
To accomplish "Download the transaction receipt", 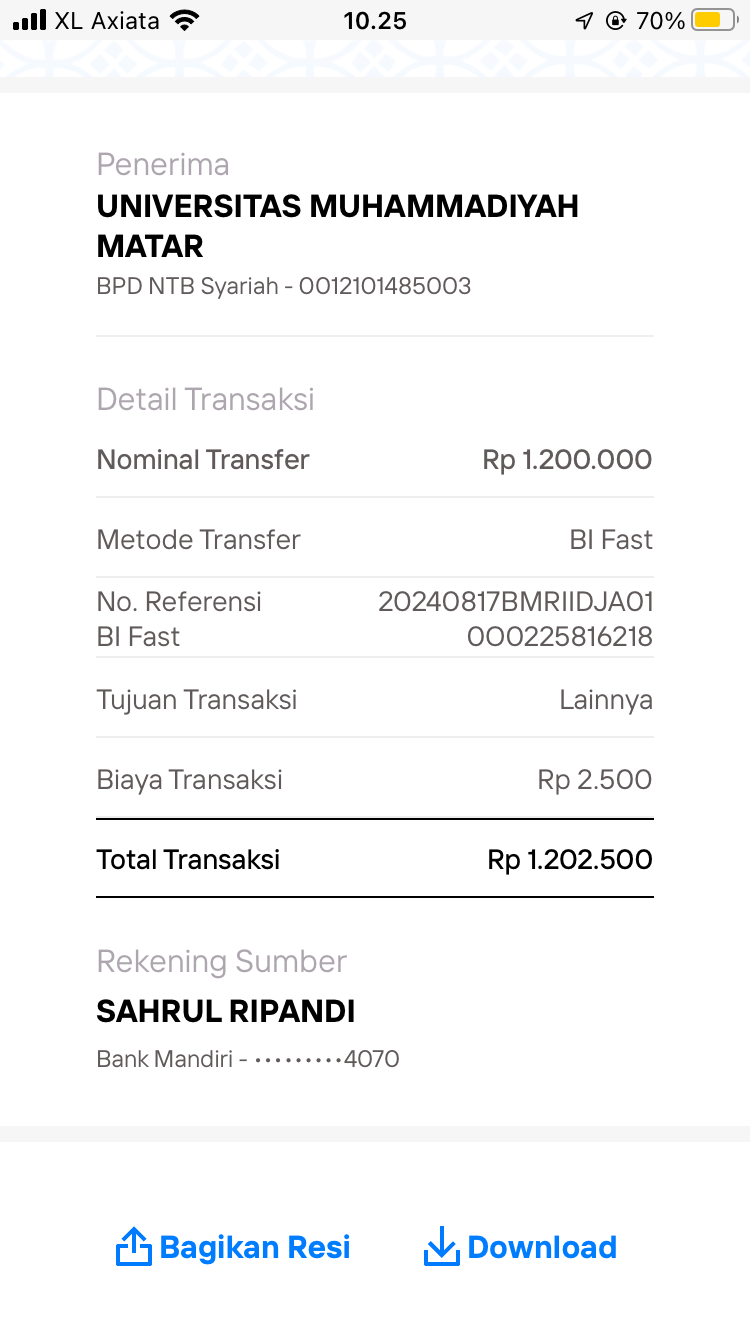I will (x=520, y=1247).
